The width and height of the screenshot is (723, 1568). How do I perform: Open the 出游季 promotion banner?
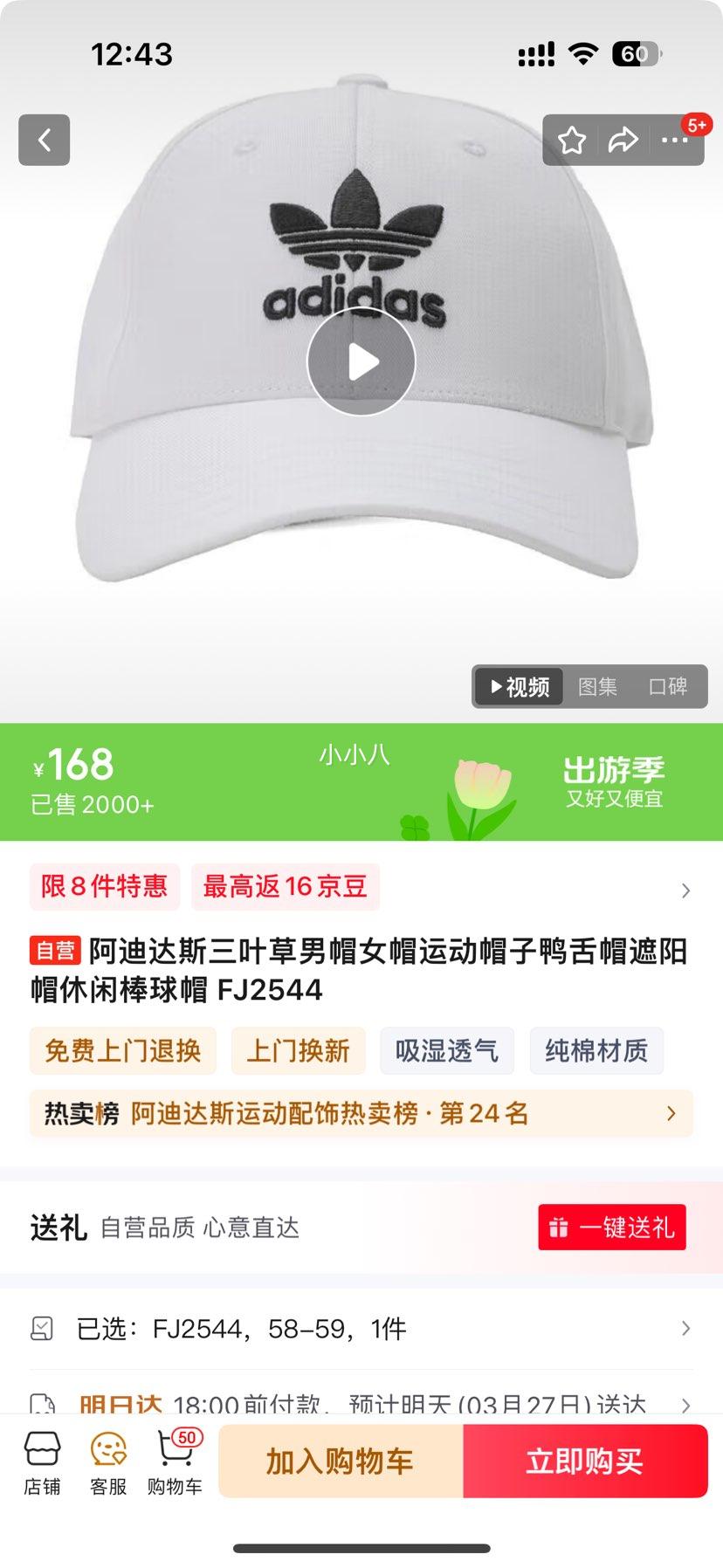point(614,781)
